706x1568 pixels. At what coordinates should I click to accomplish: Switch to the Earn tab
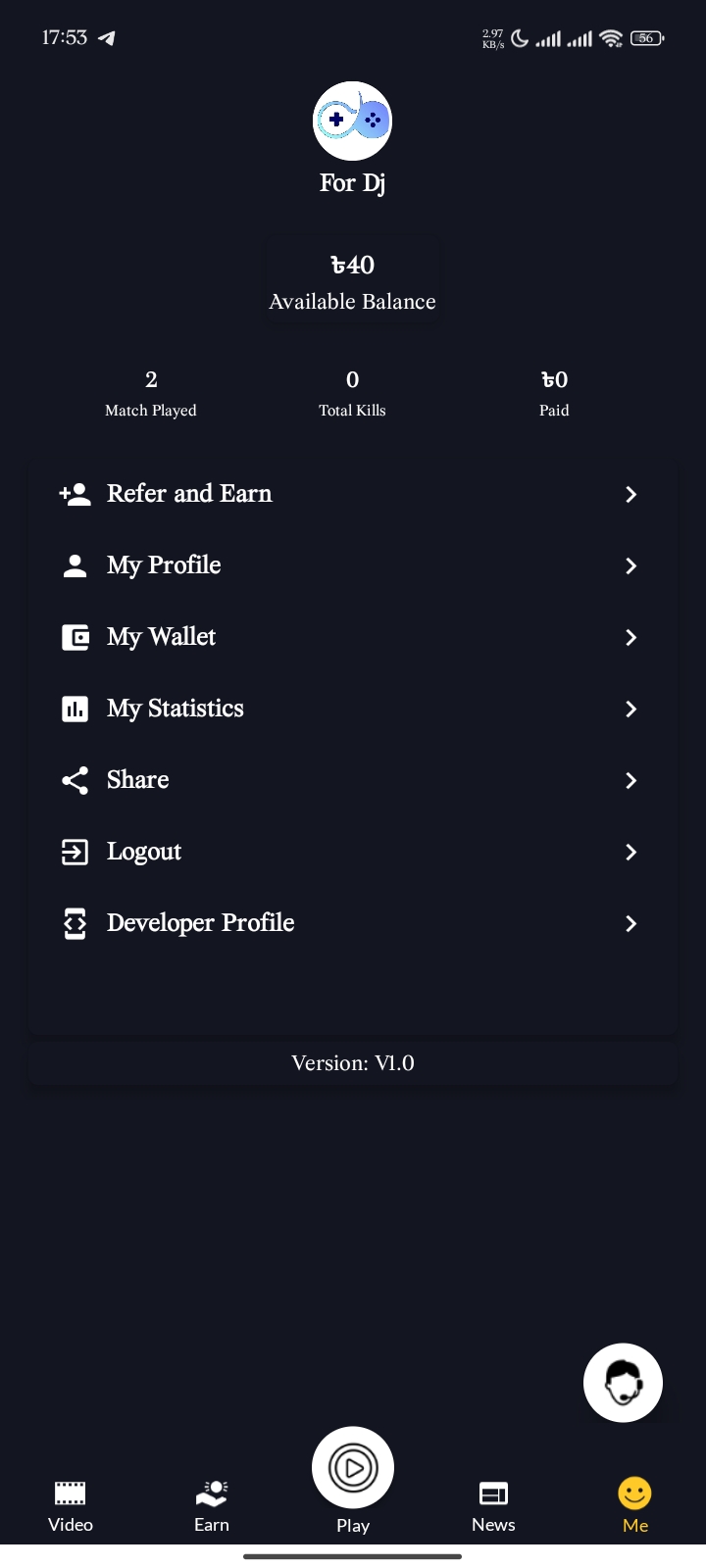click(x=212, y=1506)
